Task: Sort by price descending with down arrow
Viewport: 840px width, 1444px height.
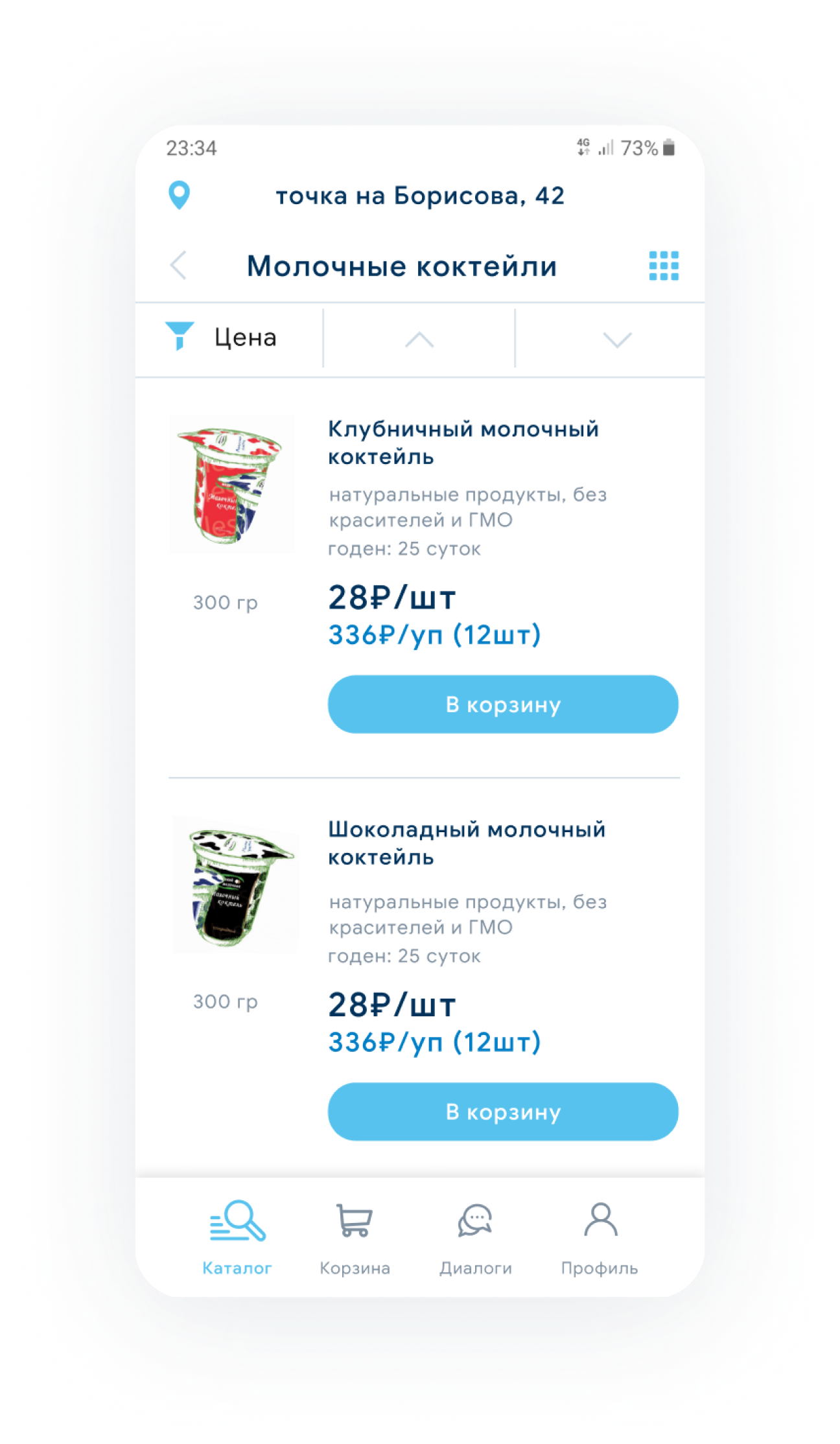Action: click(x=617, y=339)
